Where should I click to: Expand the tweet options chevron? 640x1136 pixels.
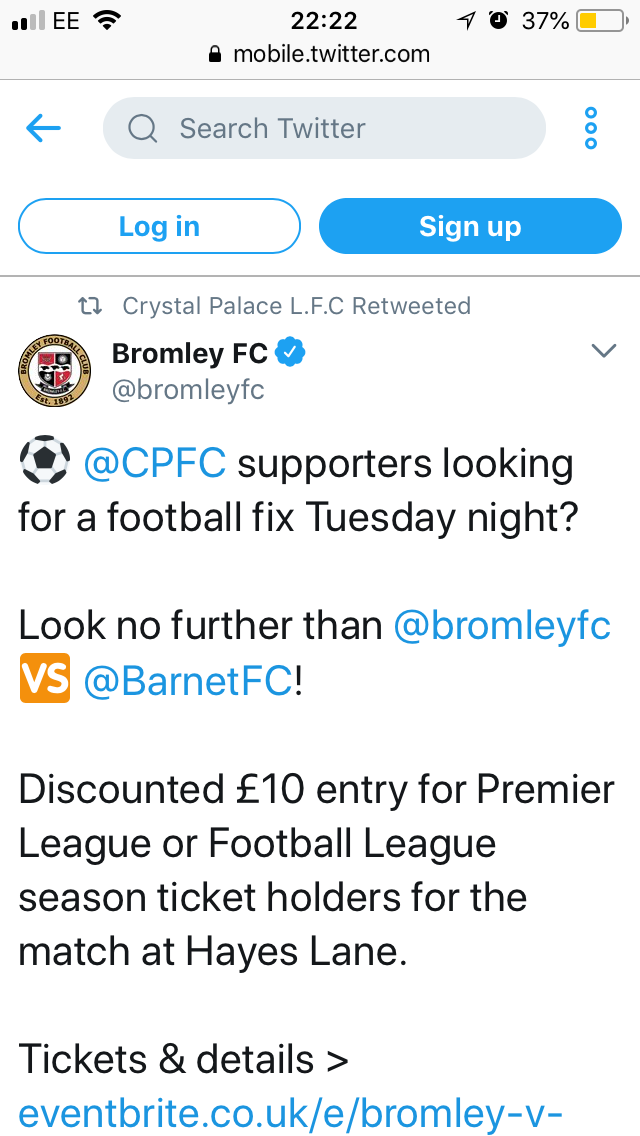[x=603, y=351]
